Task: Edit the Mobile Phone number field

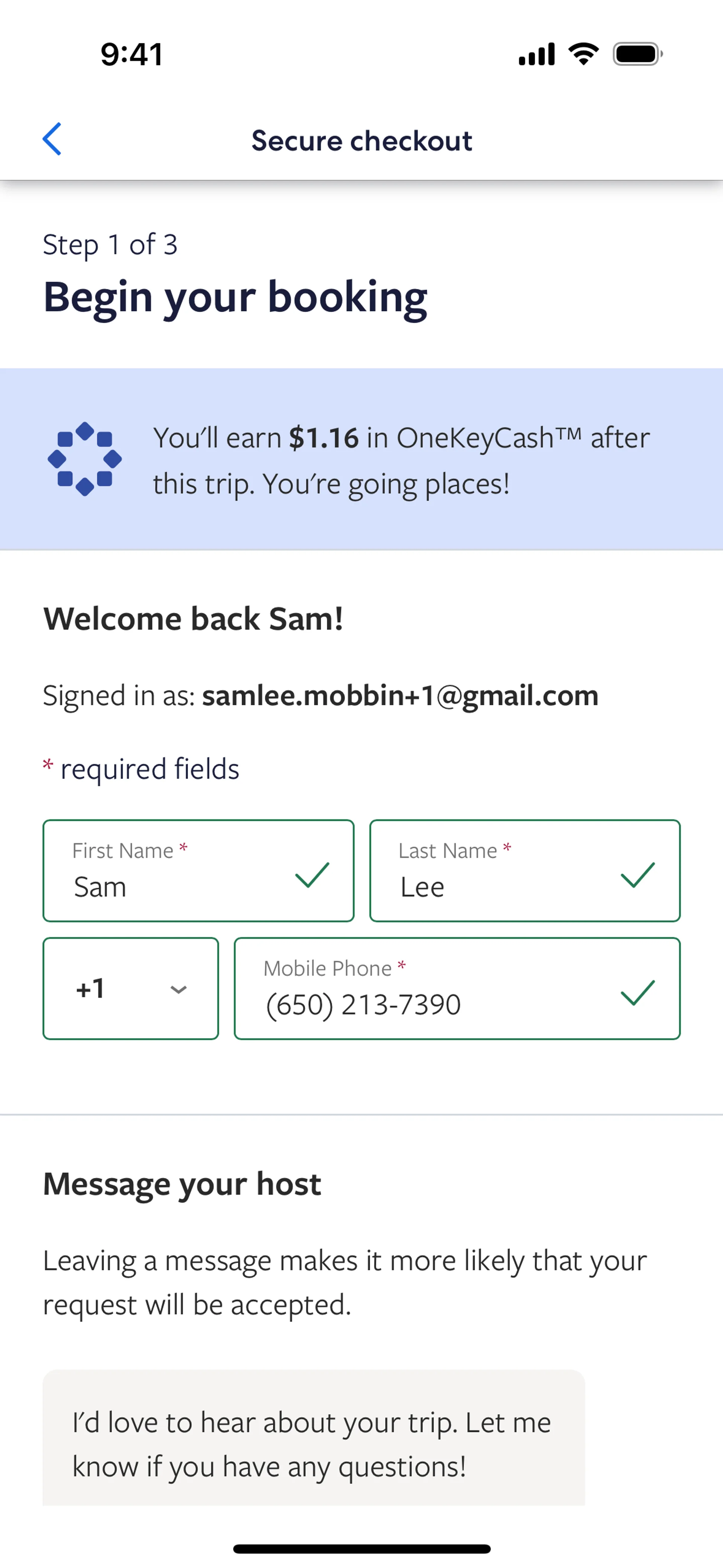Action: click(457, 988)
